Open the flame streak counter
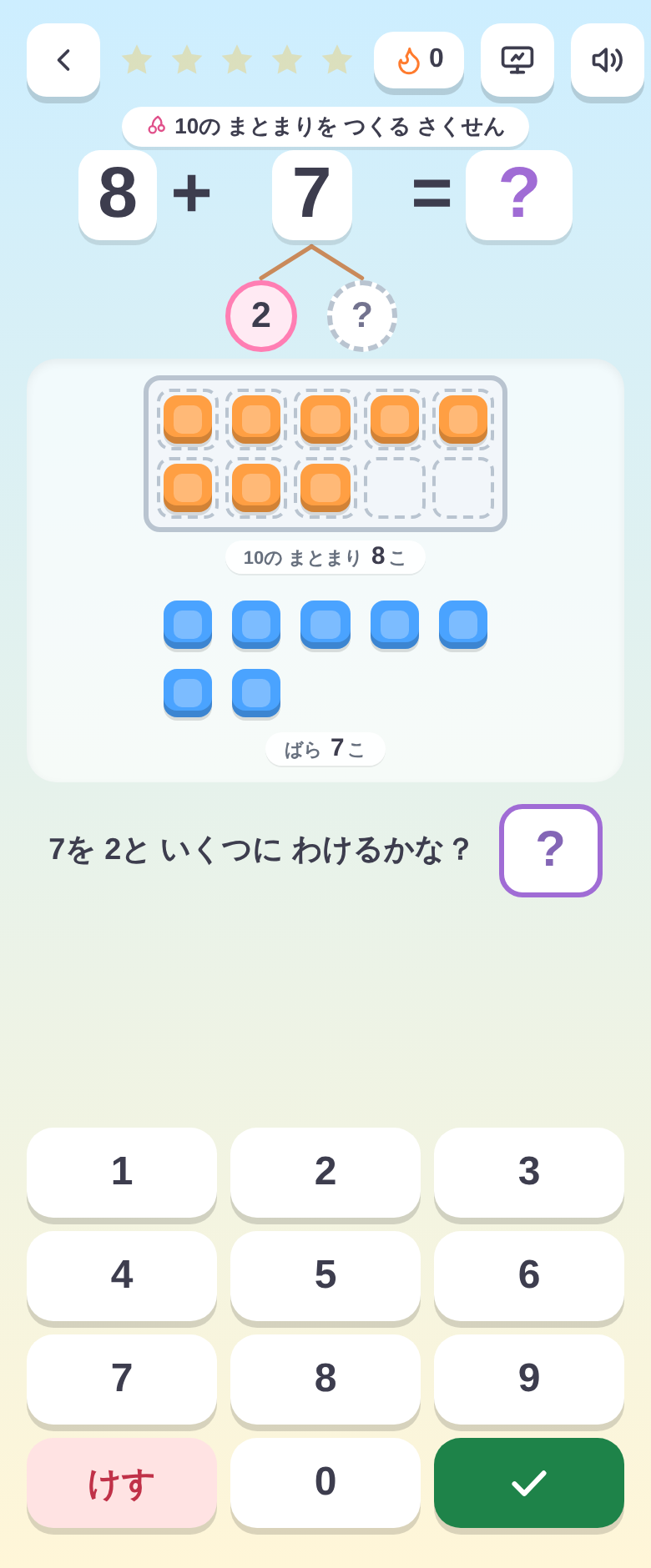This screenshot has height=1568, width=651. tap(419, 60)
